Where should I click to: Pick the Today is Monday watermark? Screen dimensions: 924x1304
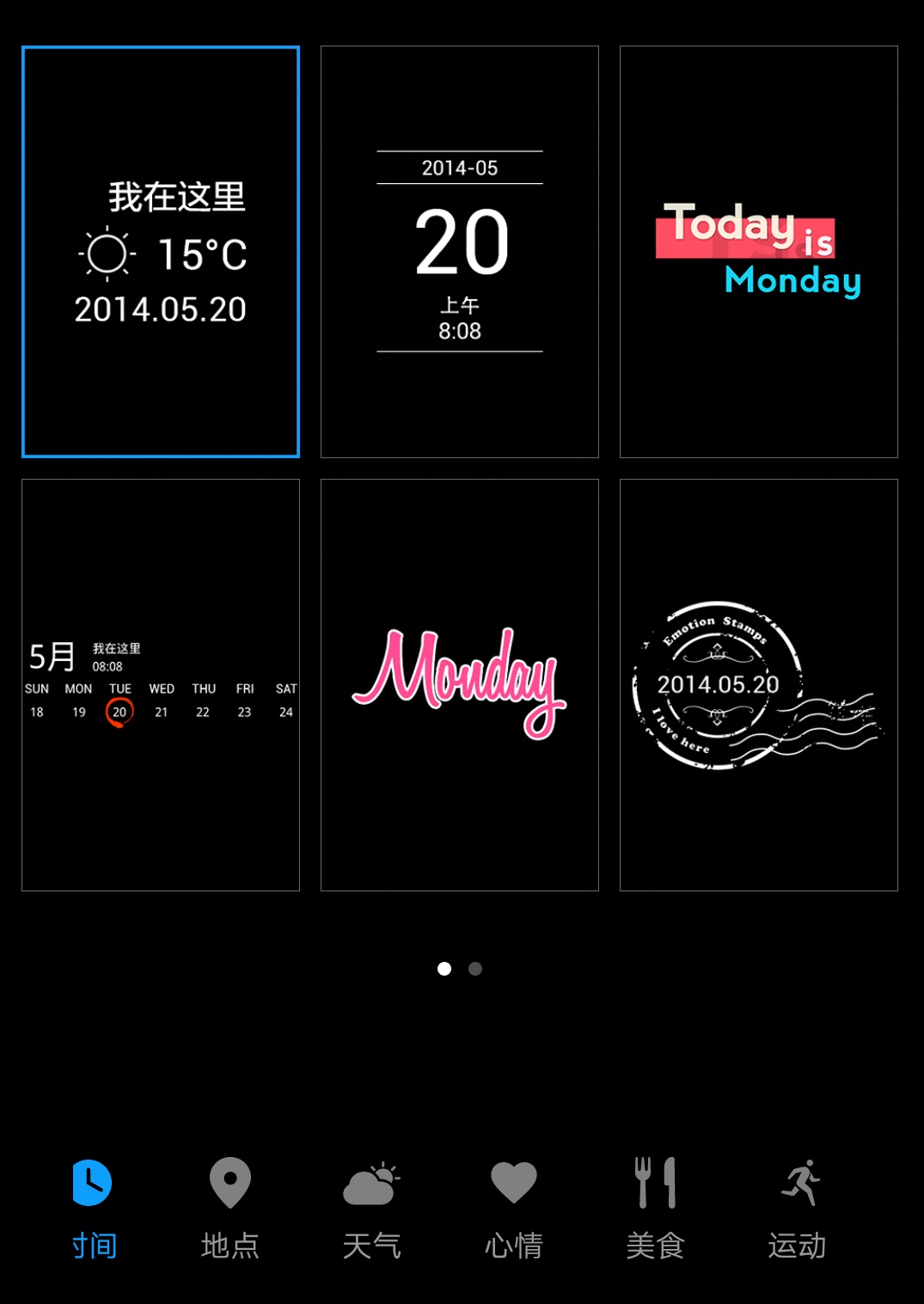(x=759, y=251)
